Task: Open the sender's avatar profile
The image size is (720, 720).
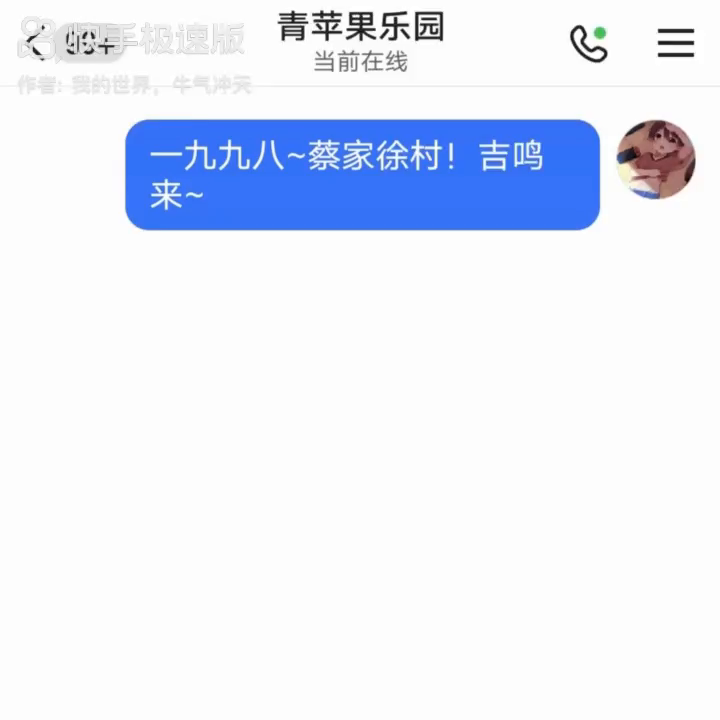Action: (x=656, y=159)
